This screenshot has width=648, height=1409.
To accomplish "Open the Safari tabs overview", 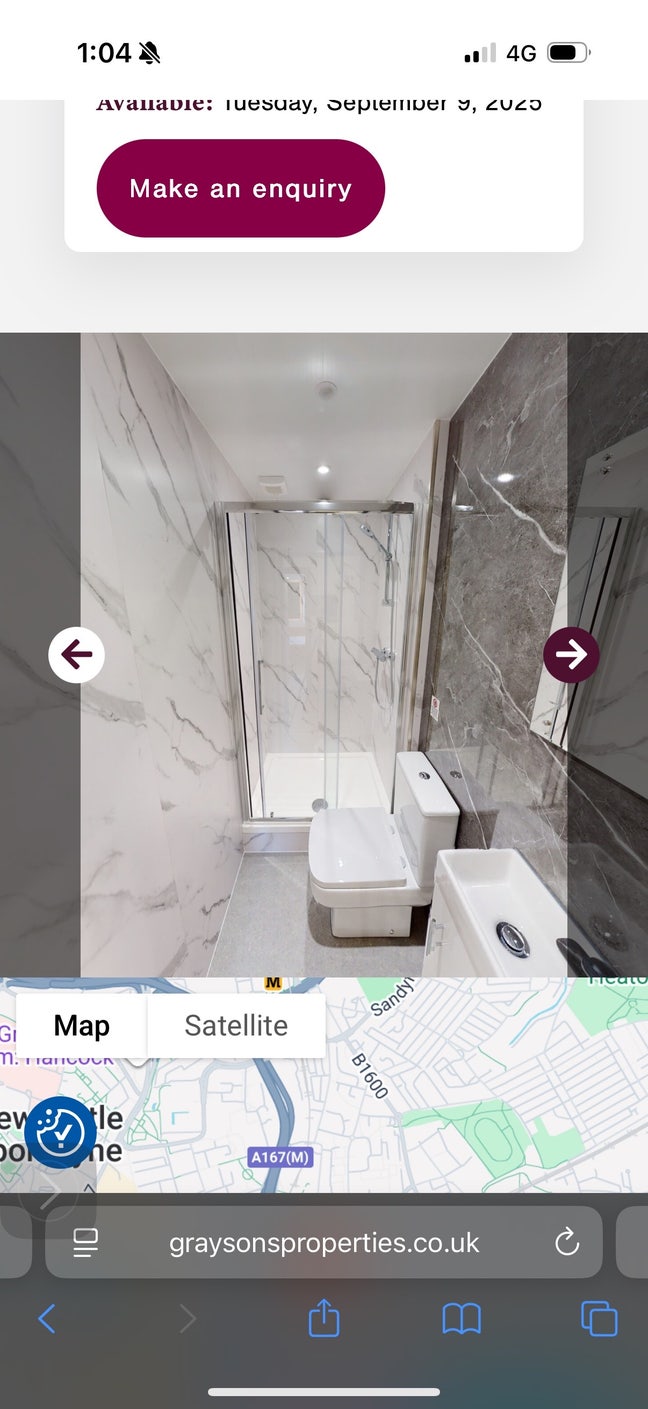I will 599,1320.
